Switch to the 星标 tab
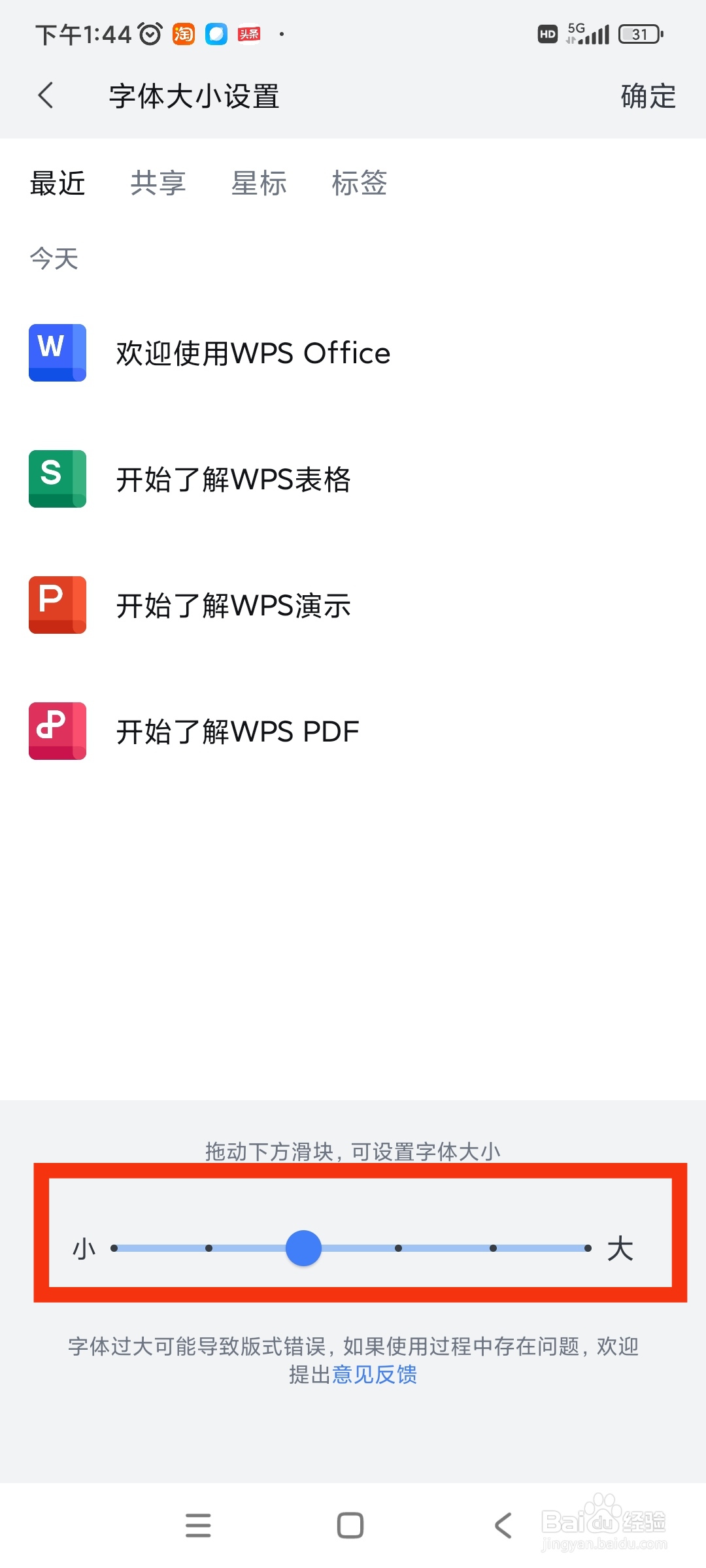This screenshot has width=706, height=1568. (259, 183)
